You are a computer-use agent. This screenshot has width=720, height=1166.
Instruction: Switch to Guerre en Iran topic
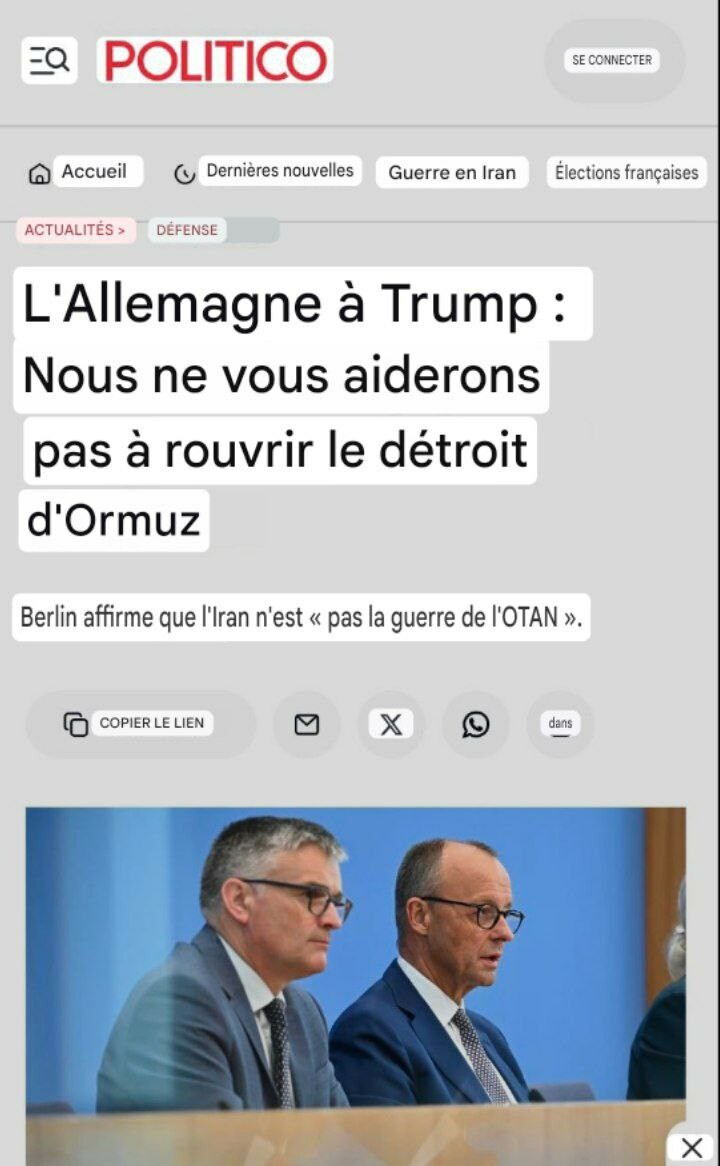pyautogui.click(x=452, y=172)
